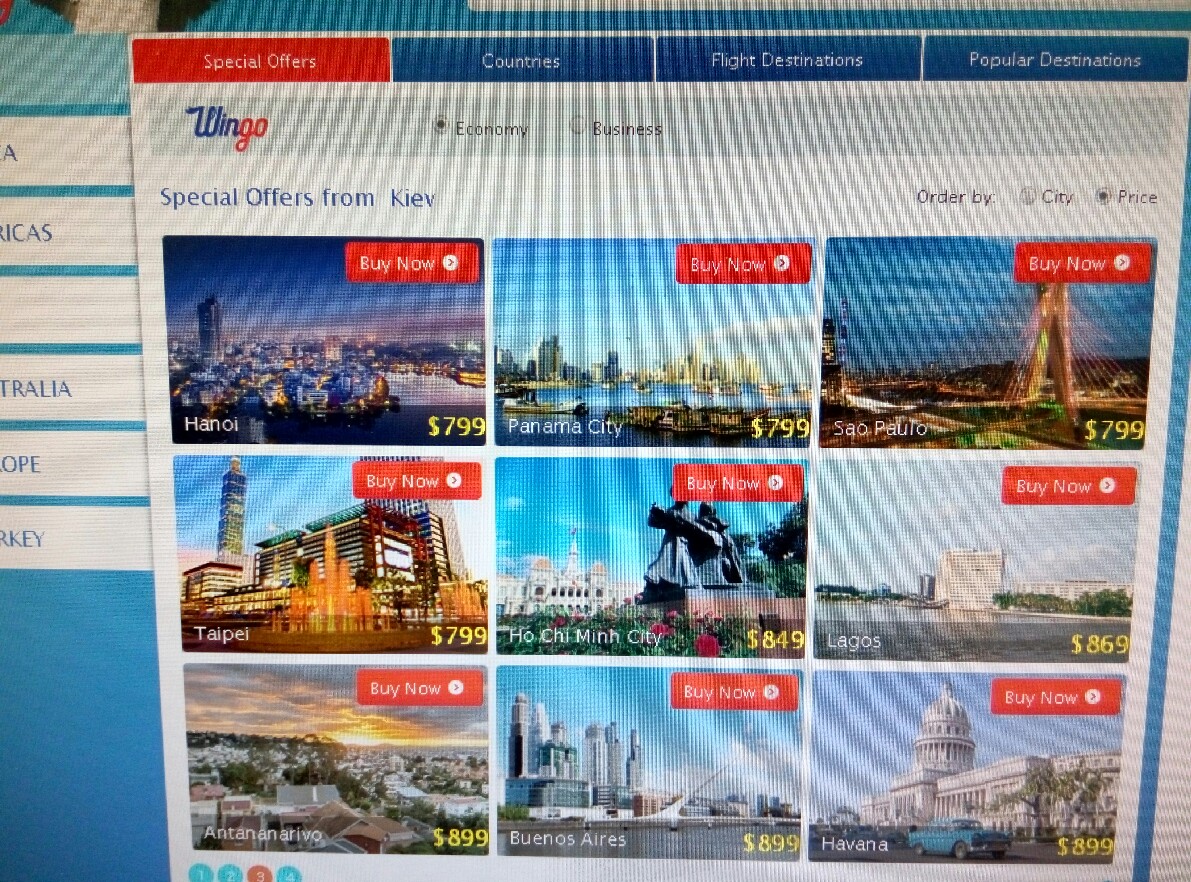
Task: Open the Flight Destinations tab
Action: point(787,60)
